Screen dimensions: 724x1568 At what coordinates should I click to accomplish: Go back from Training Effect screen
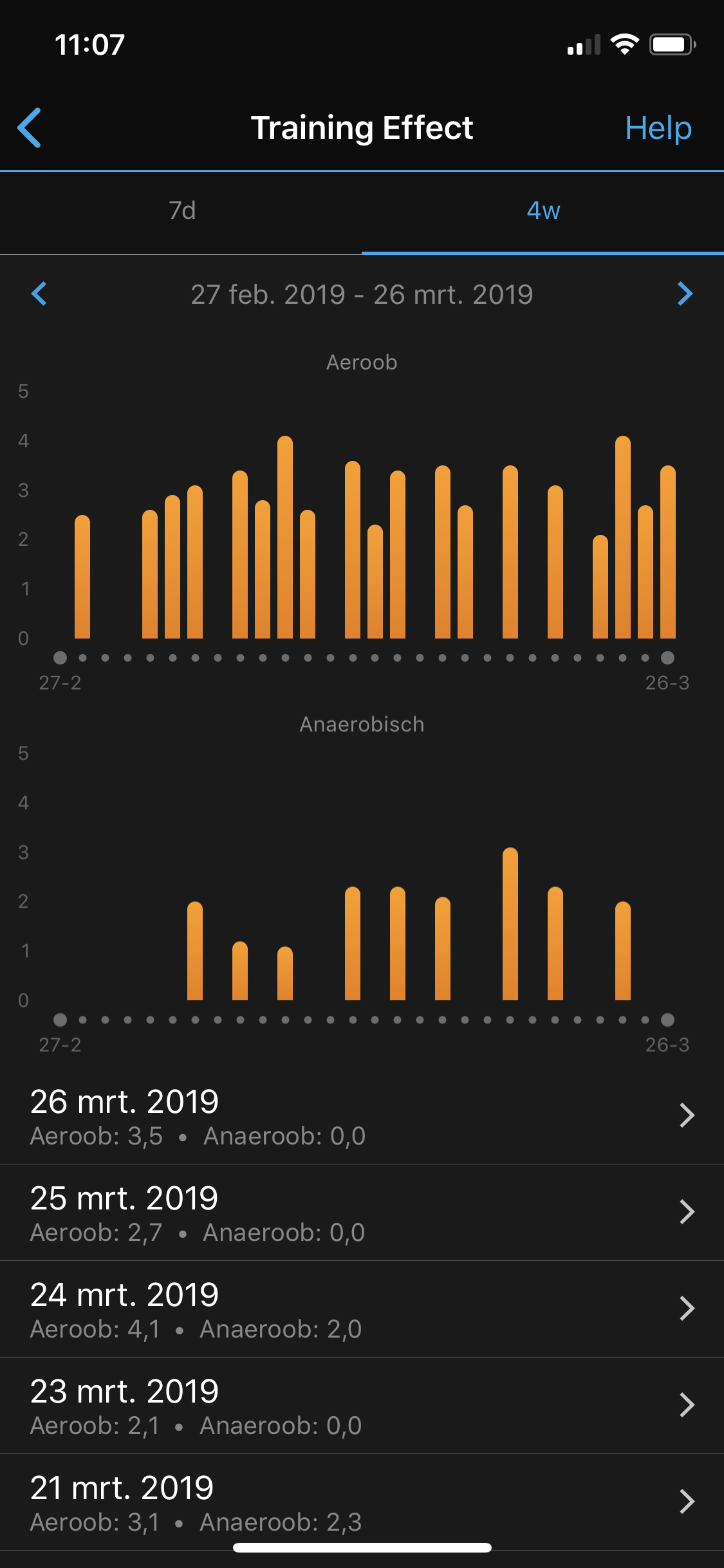[x=30, y=127]
